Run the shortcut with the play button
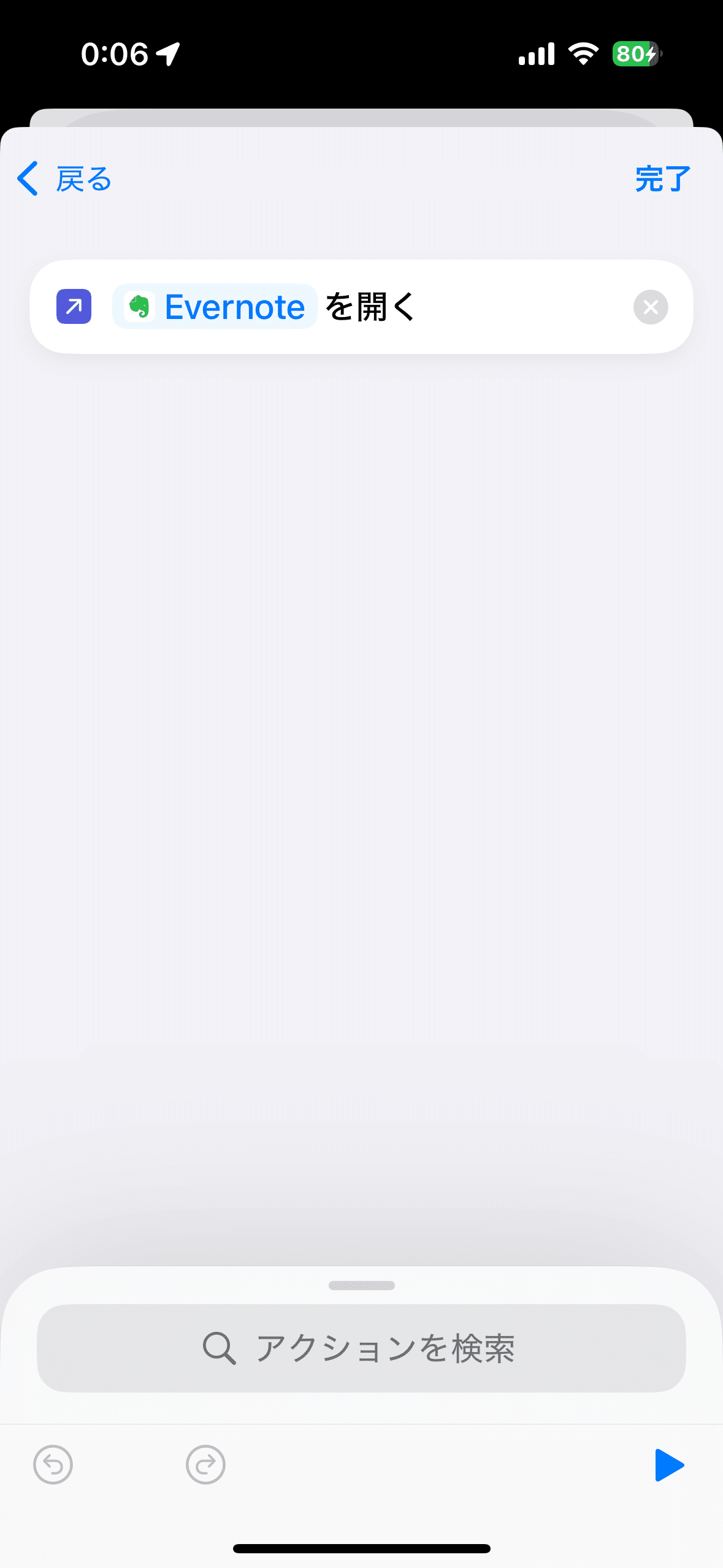Image resolution: width=723 pixels, height=1568 pixels. click(669, 1465)
